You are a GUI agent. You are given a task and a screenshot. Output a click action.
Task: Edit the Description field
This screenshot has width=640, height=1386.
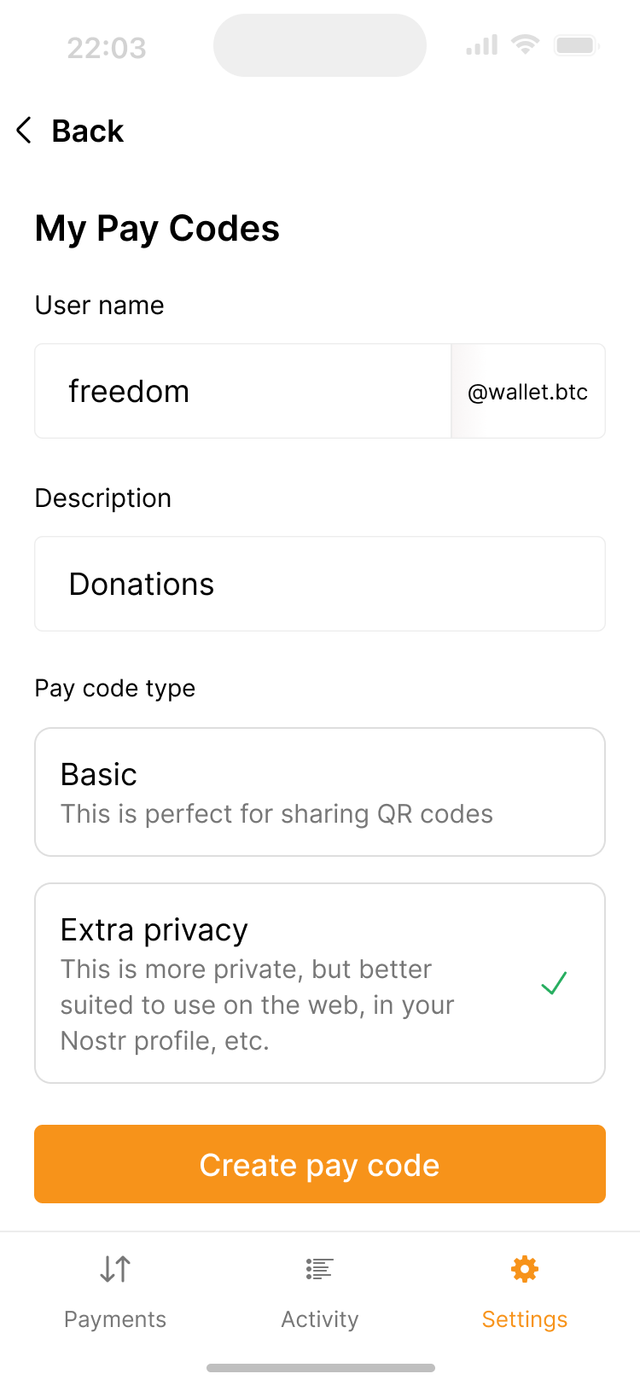pyautogui.click(x=320, y=584)
